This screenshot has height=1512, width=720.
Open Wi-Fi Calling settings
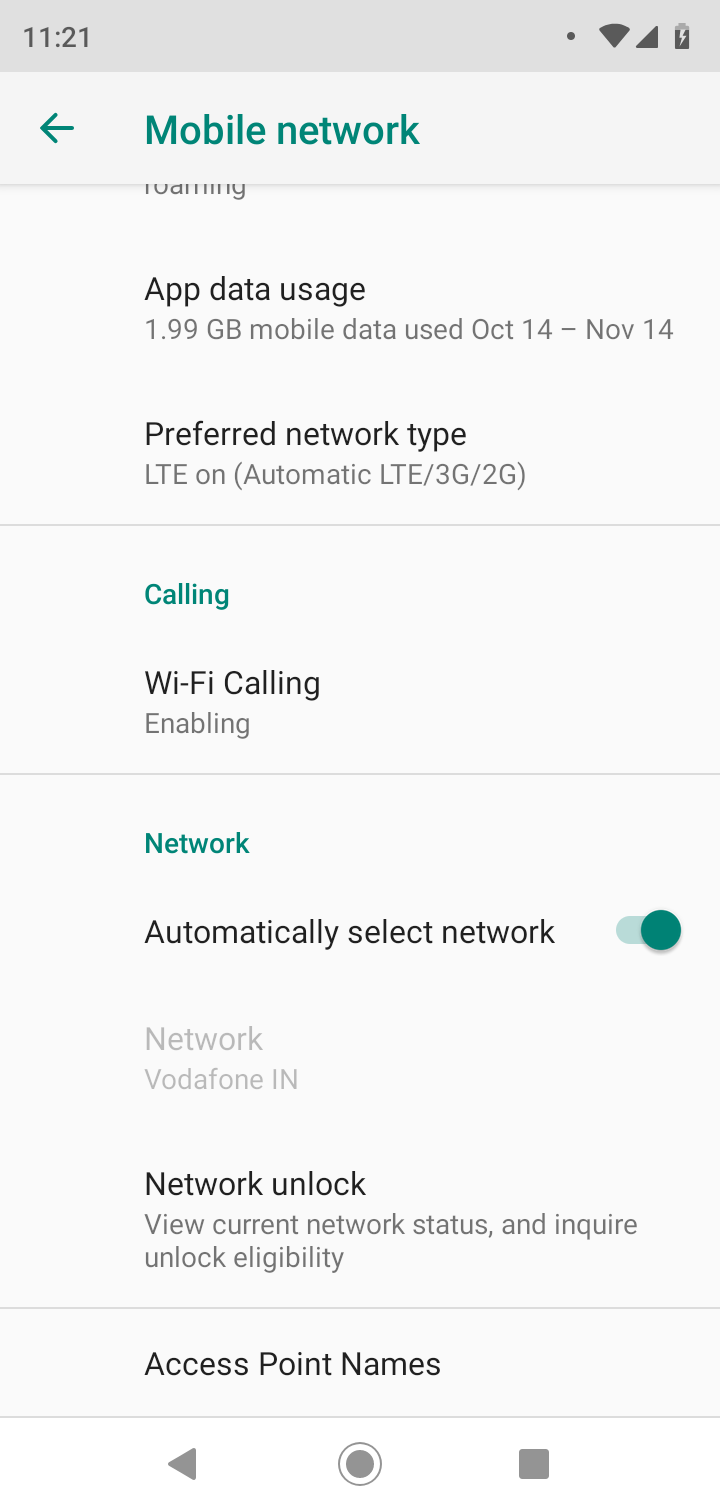[x=360, y=702]
